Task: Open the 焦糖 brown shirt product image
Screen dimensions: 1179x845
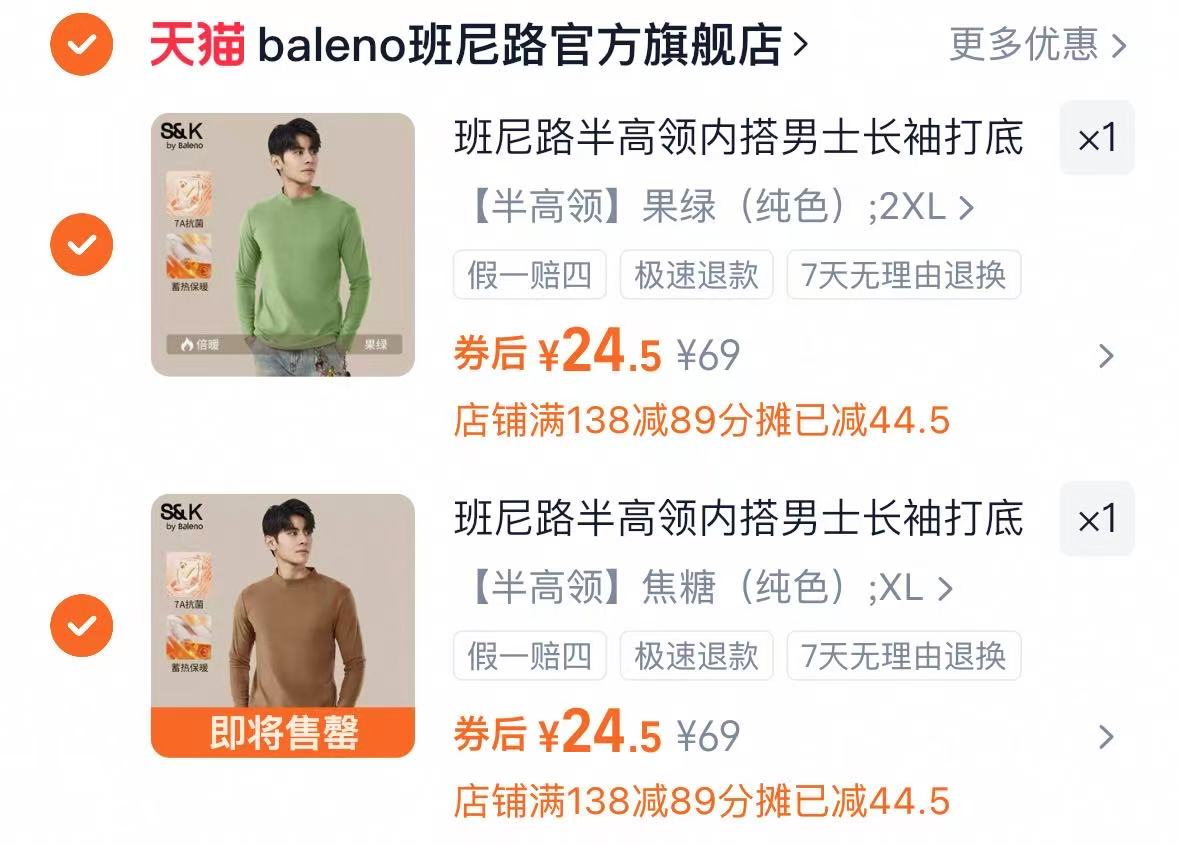Action: [283, 625]
